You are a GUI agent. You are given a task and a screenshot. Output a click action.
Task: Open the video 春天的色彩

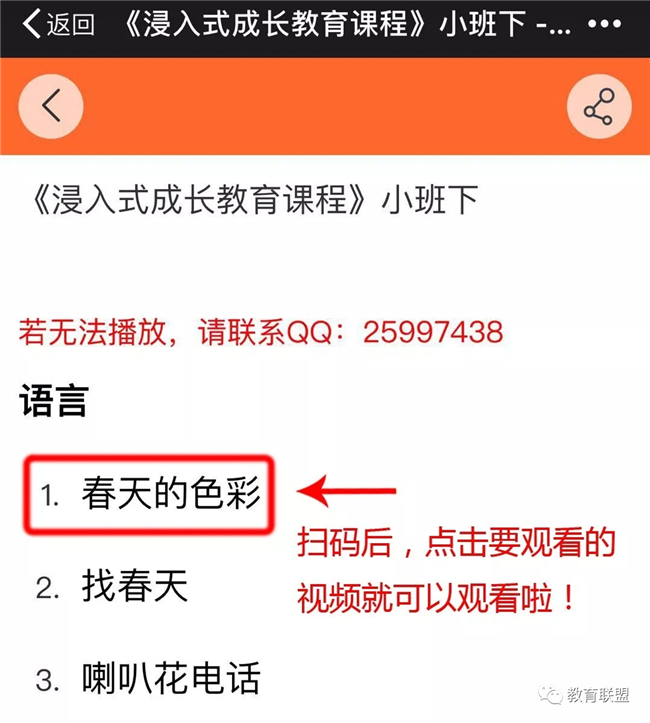tap(170, 495)
